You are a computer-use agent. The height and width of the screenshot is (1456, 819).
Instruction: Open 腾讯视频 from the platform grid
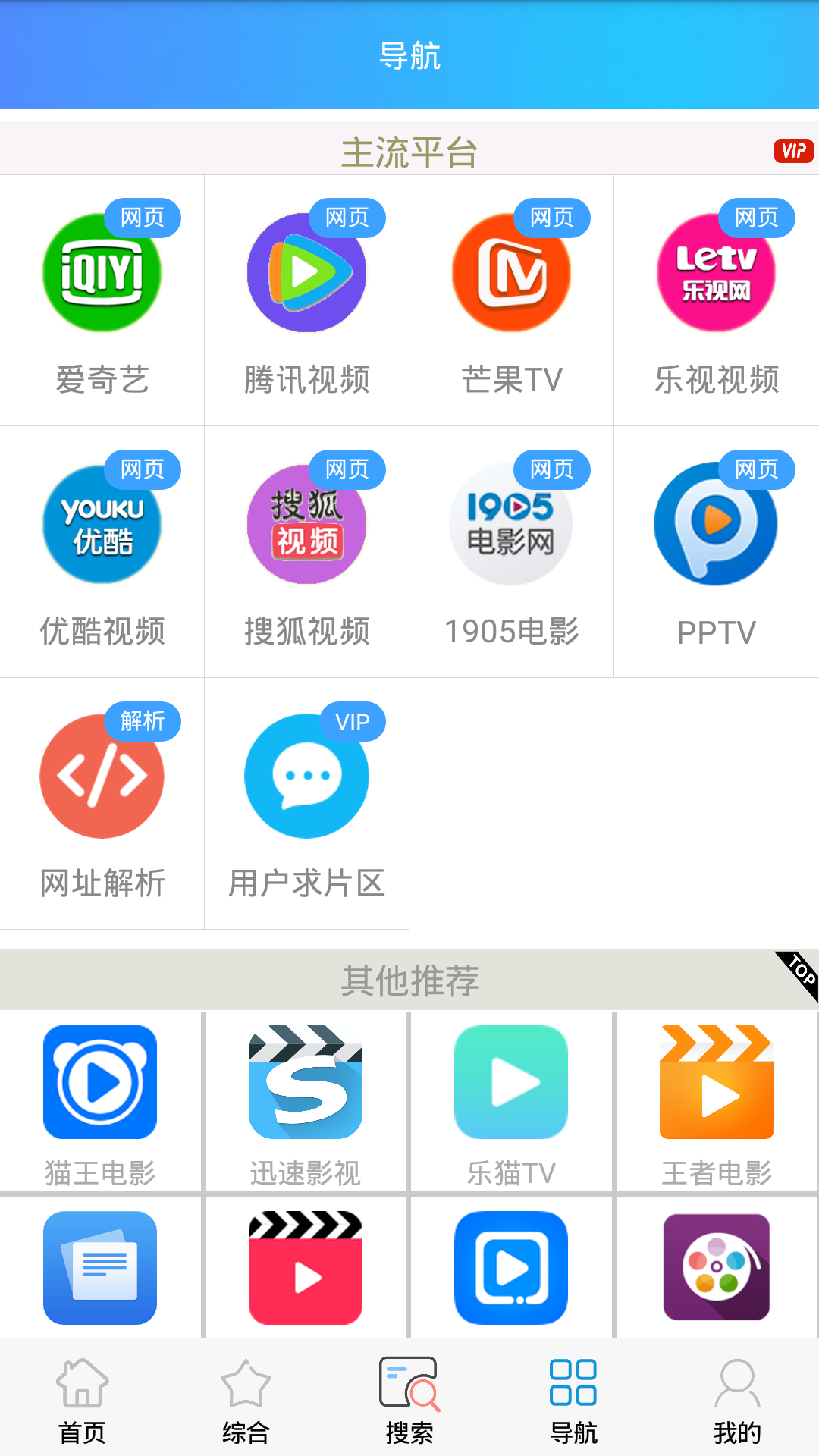(306, 300)
